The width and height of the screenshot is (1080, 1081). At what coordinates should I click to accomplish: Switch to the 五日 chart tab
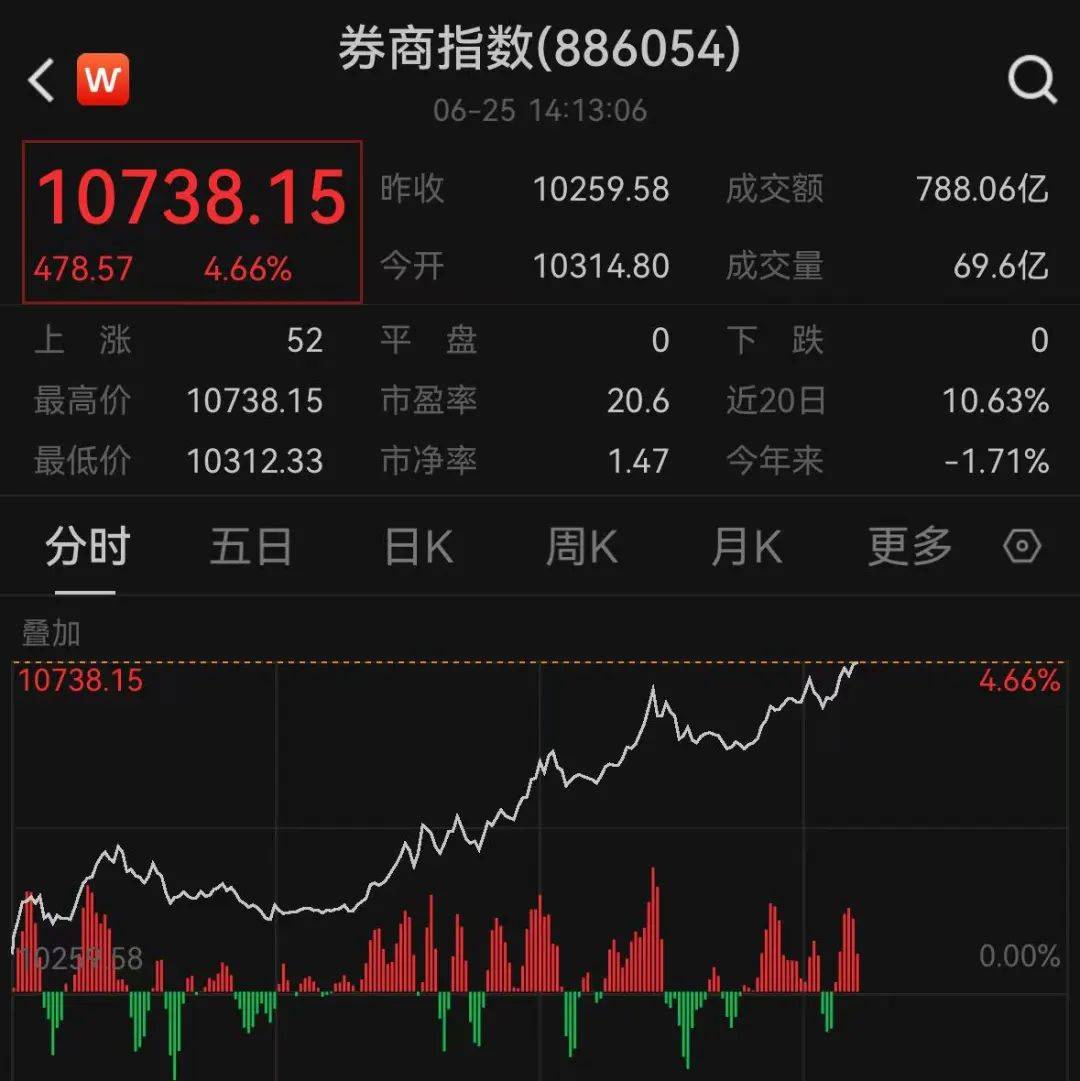tap(251, 547)
